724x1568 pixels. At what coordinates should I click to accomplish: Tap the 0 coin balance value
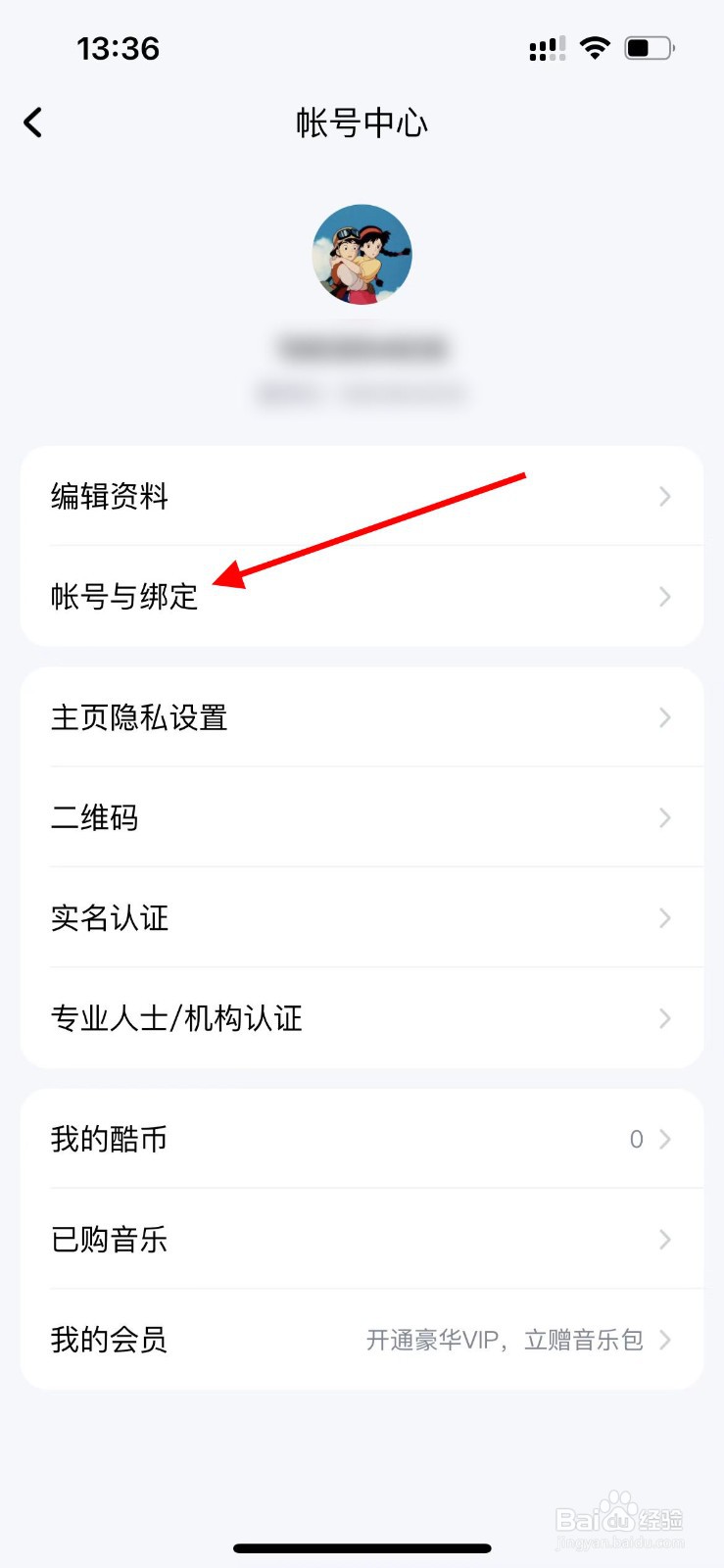636,1139
